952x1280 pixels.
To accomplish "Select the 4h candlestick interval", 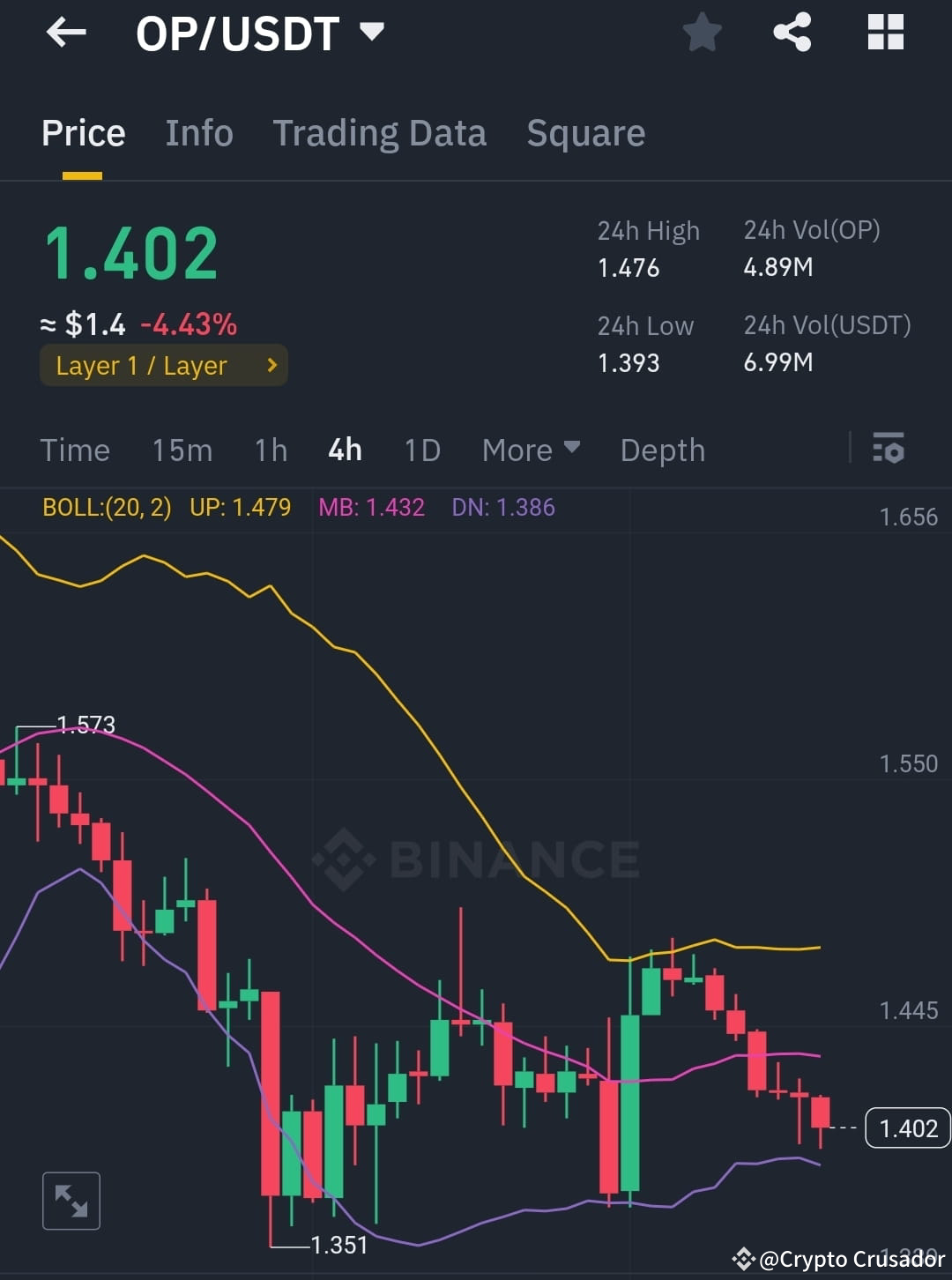I will [x=344, y=450].
